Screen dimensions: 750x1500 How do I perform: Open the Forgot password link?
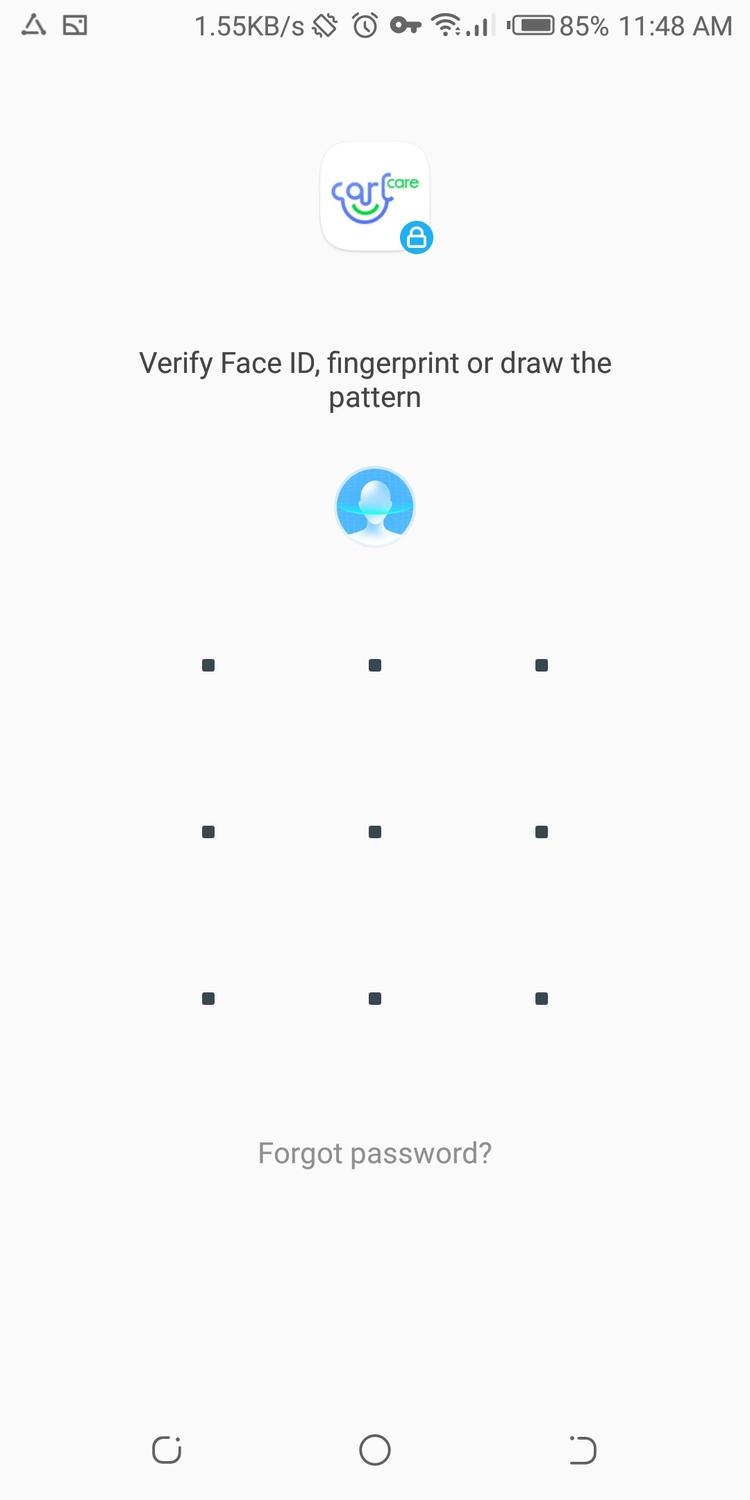coord(375,1153)
